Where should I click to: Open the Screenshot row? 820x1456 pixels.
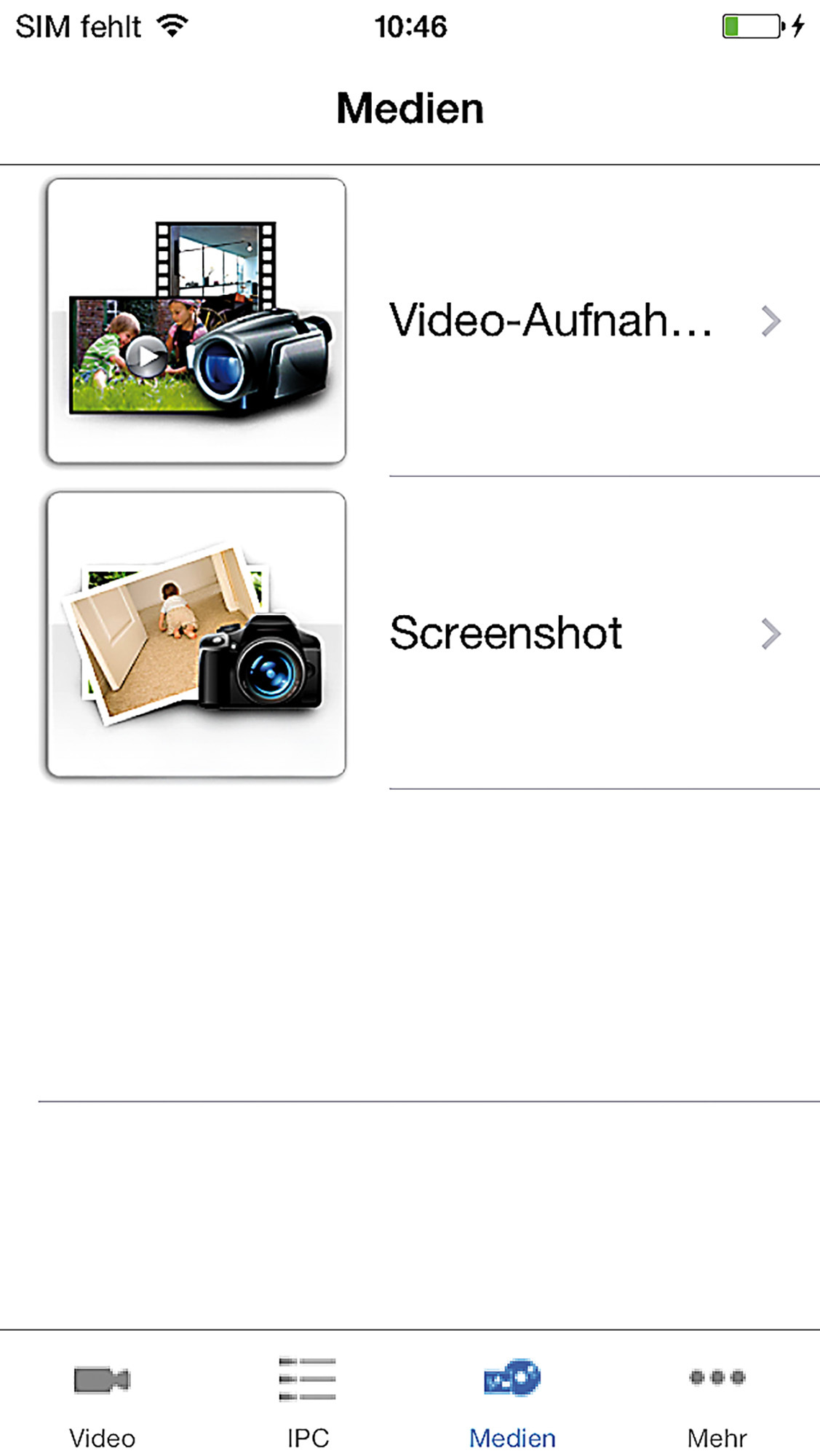click(x=506, y=633)
